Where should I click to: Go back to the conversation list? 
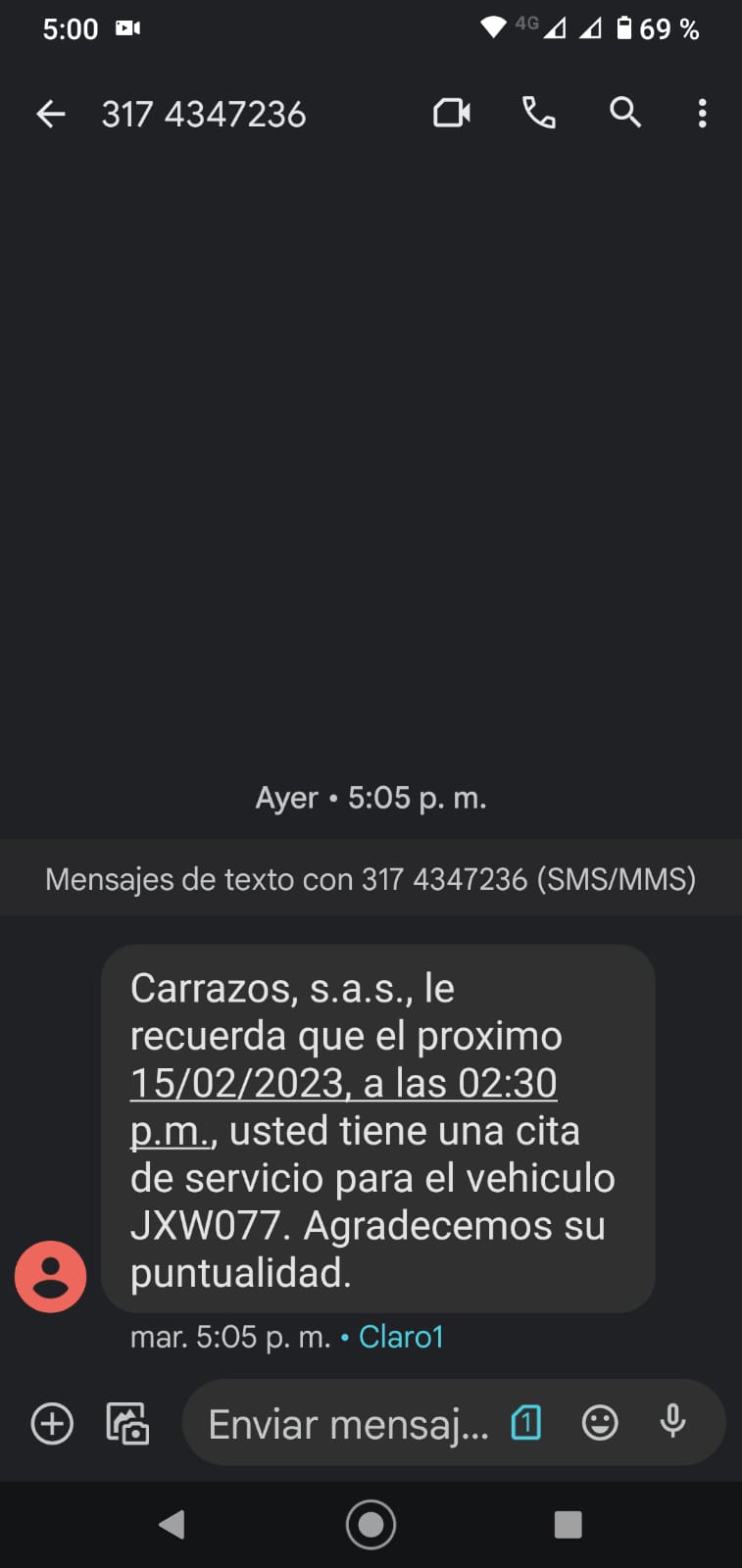point(51,115)
